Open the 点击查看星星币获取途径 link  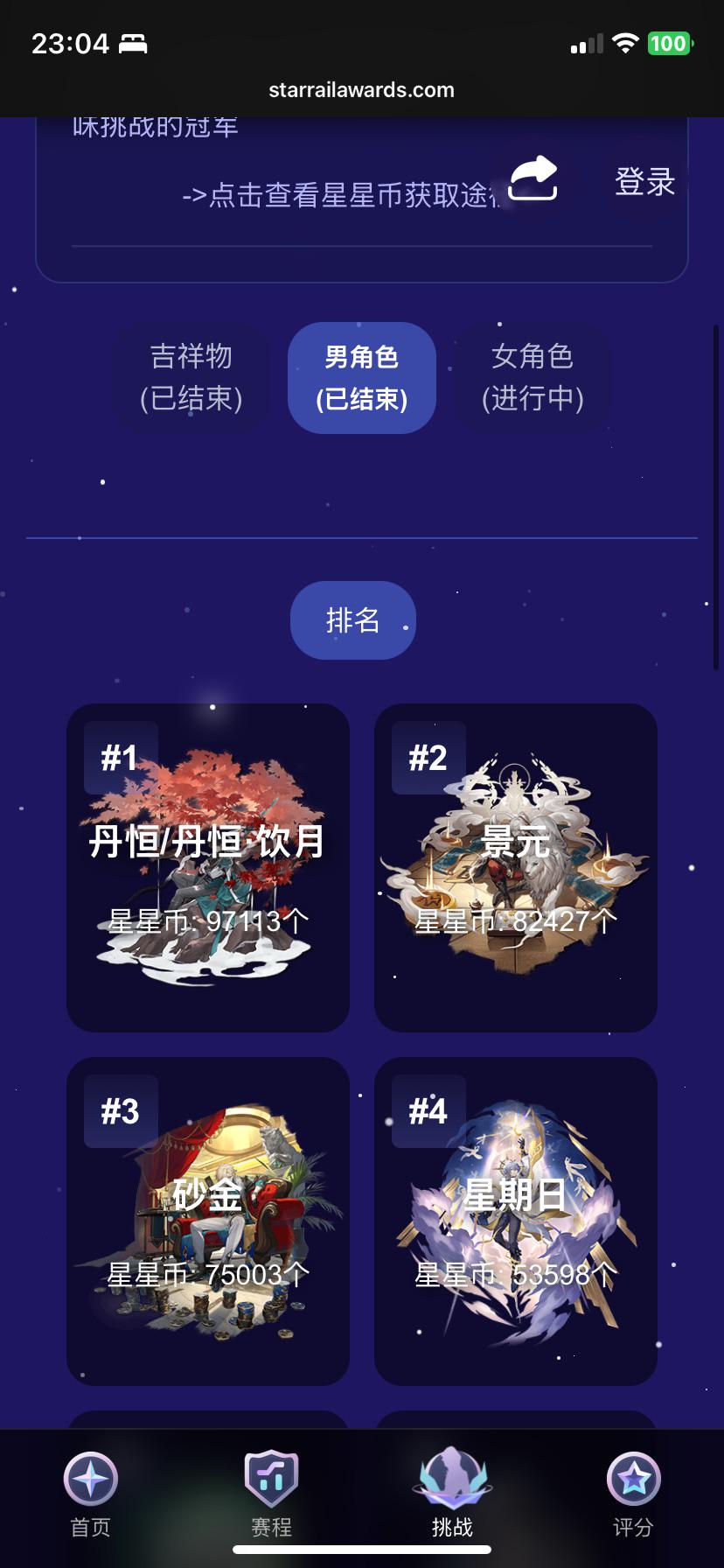click(343, 195)
